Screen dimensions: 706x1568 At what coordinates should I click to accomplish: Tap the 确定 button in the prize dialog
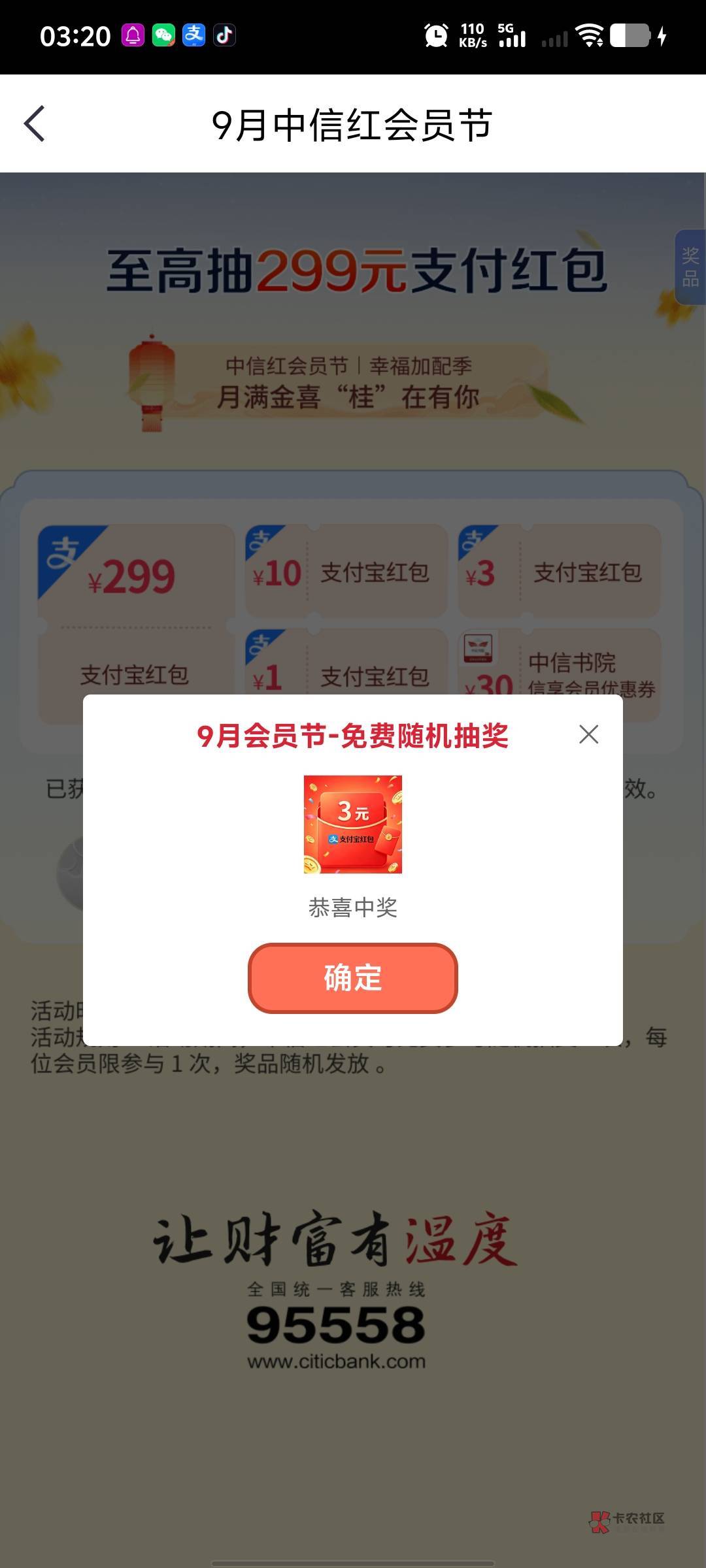point(352,978)
